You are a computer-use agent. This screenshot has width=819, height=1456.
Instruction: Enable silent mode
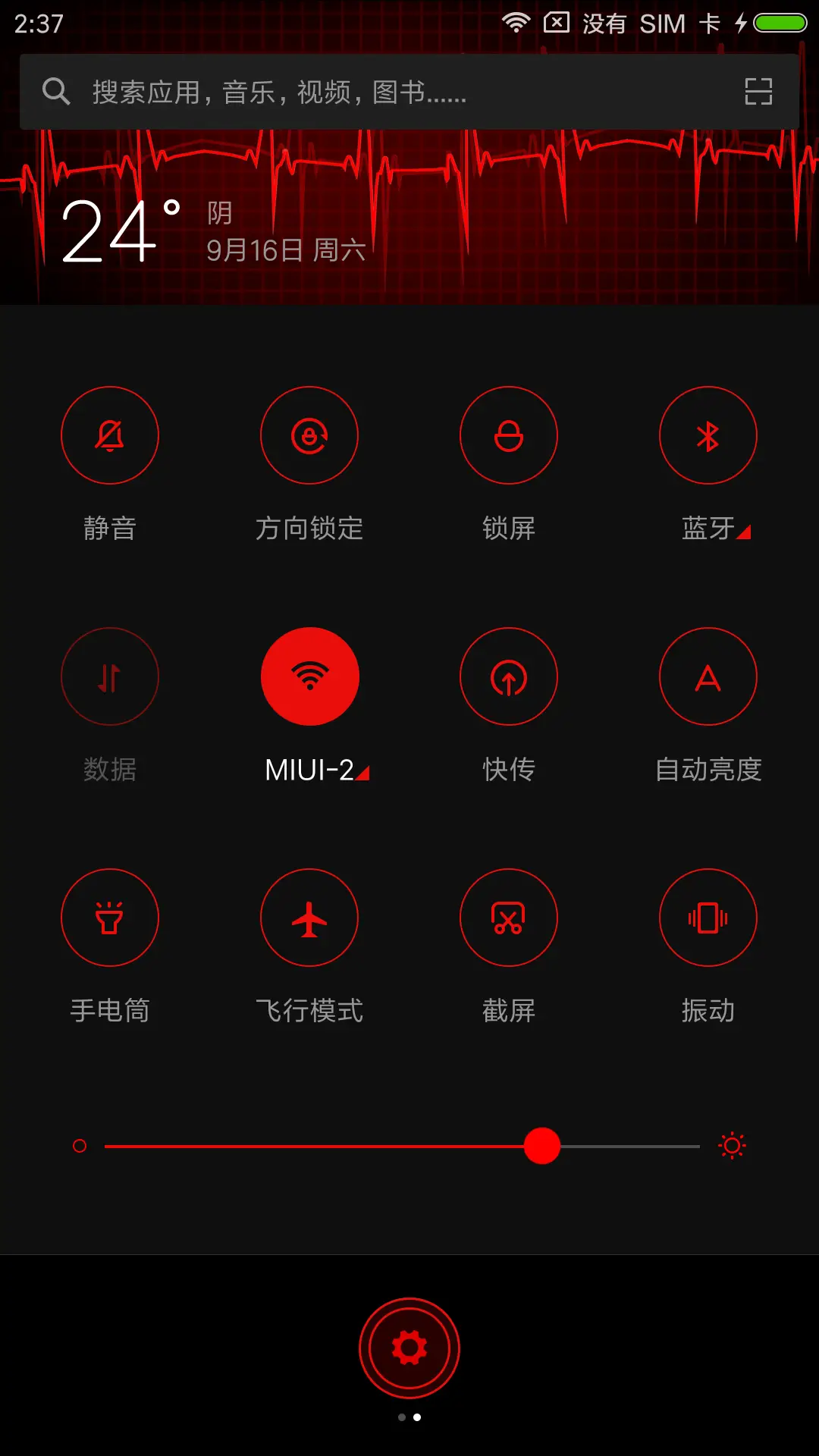pos(110,435)
